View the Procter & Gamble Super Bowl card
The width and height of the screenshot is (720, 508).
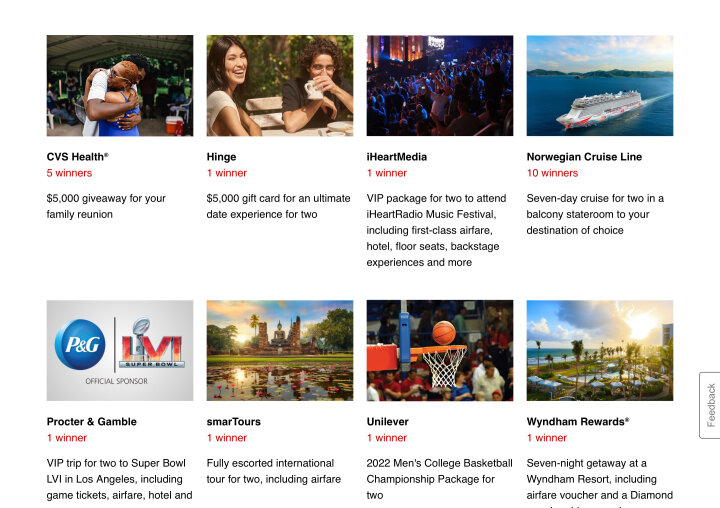coord(119,350)
